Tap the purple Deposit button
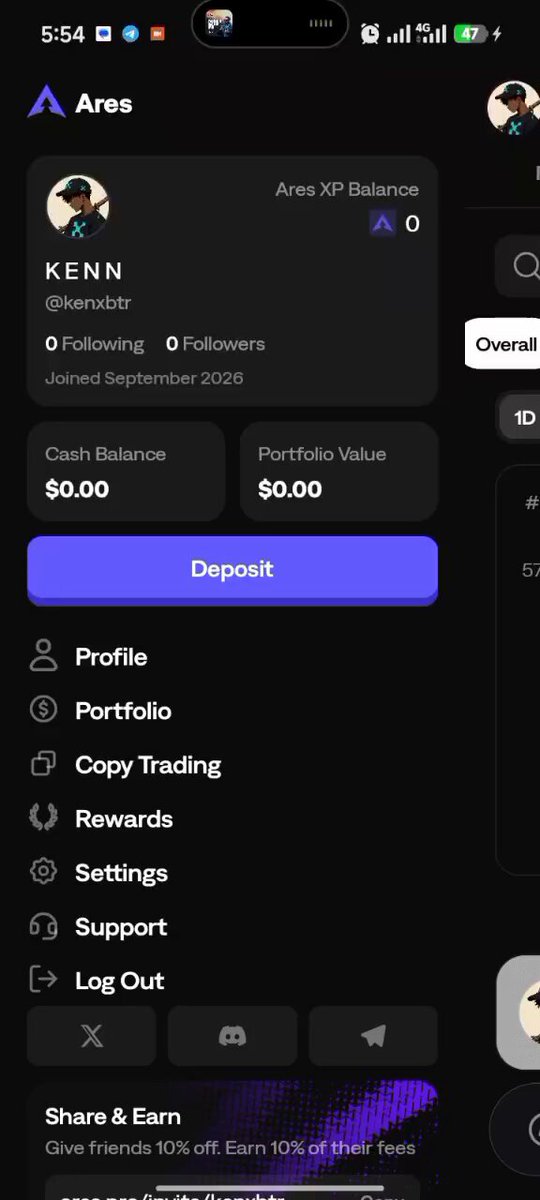Viewport: 540px width, 1200px height. 232,570
